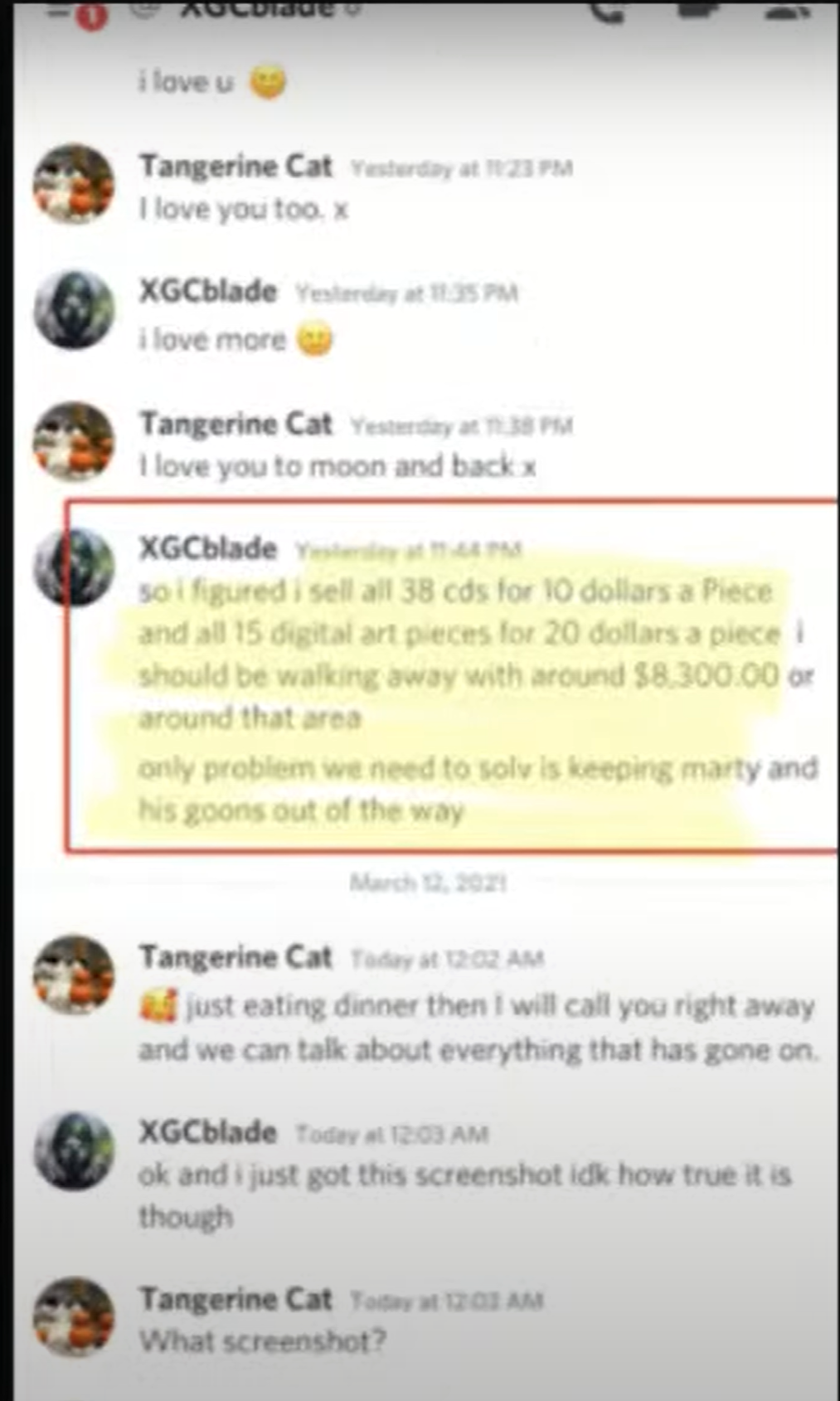Open XGCblade's avatar beside 'just got this screenshot'
This screenshot has width=840, height=1401.
(74, 1151)
